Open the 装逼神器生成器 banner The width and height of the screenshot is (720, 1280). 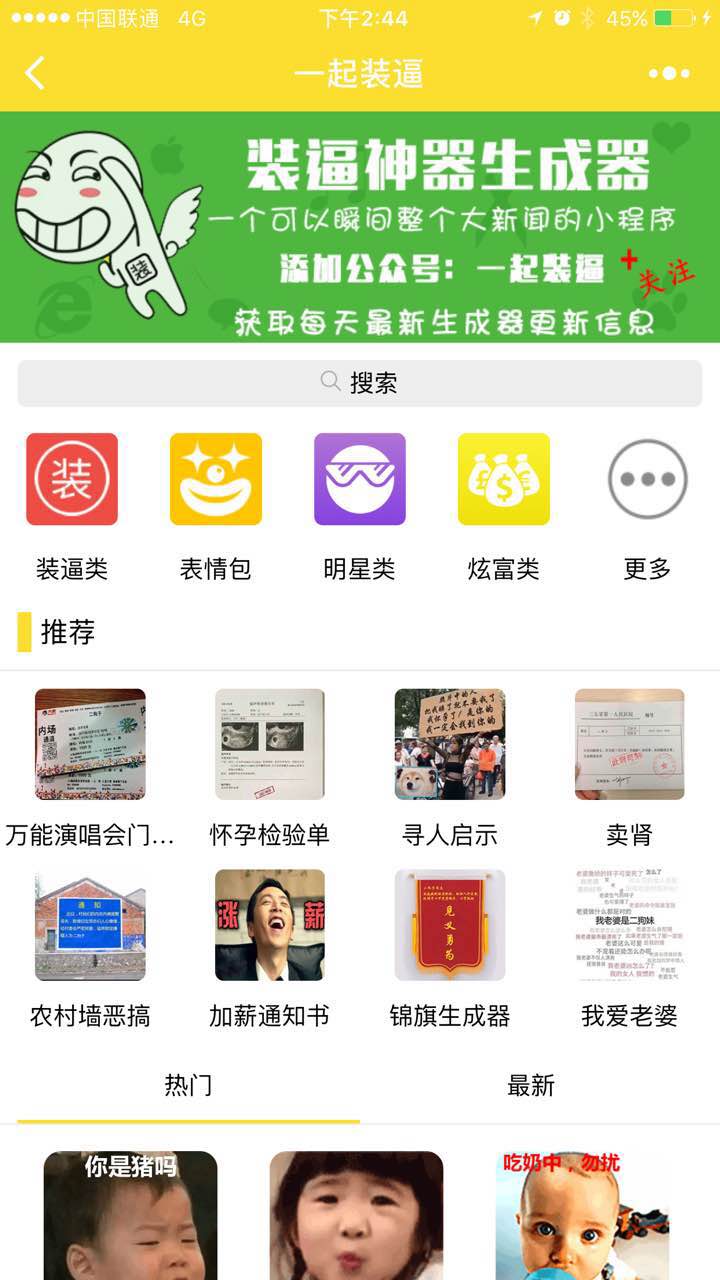[360, 227]
